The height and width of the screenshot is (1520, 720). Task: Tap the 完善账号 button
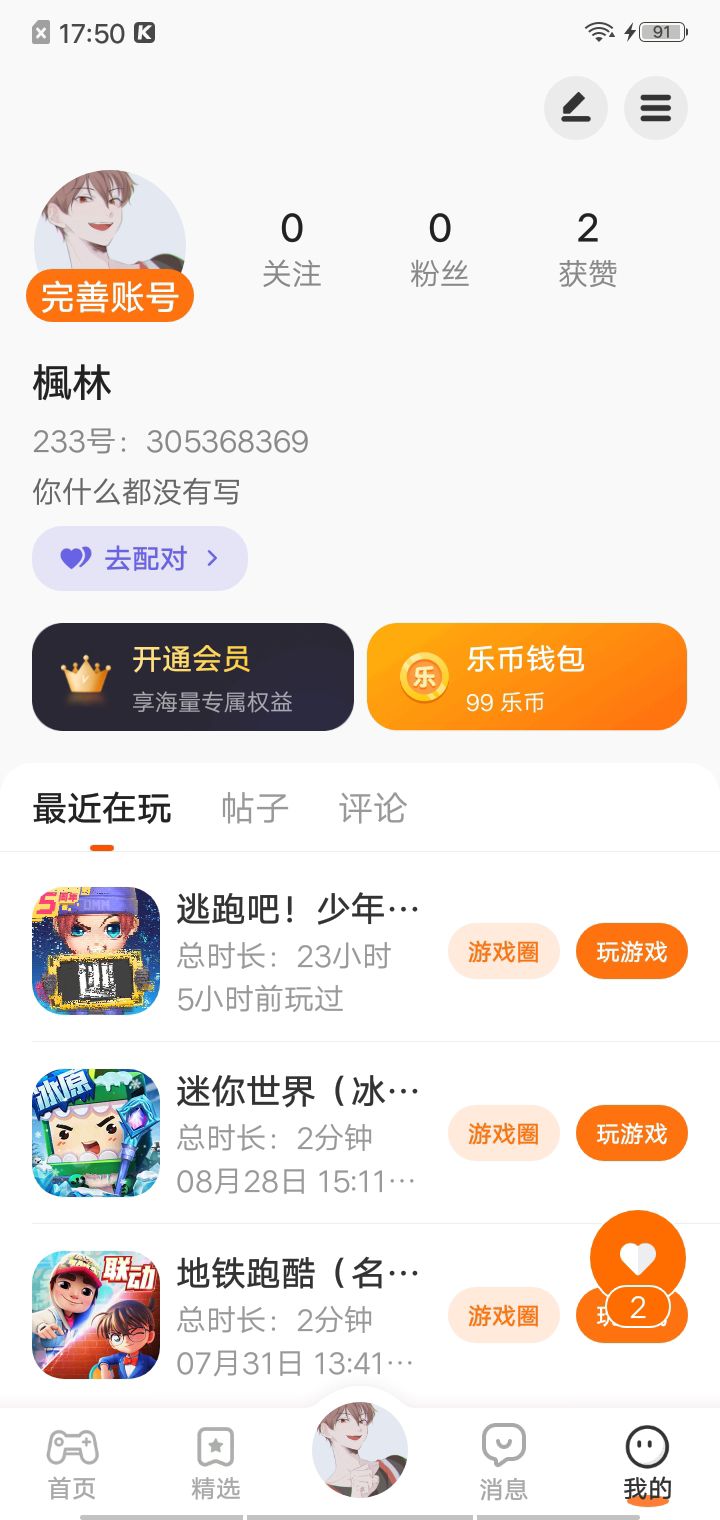[x=110, y=297]
